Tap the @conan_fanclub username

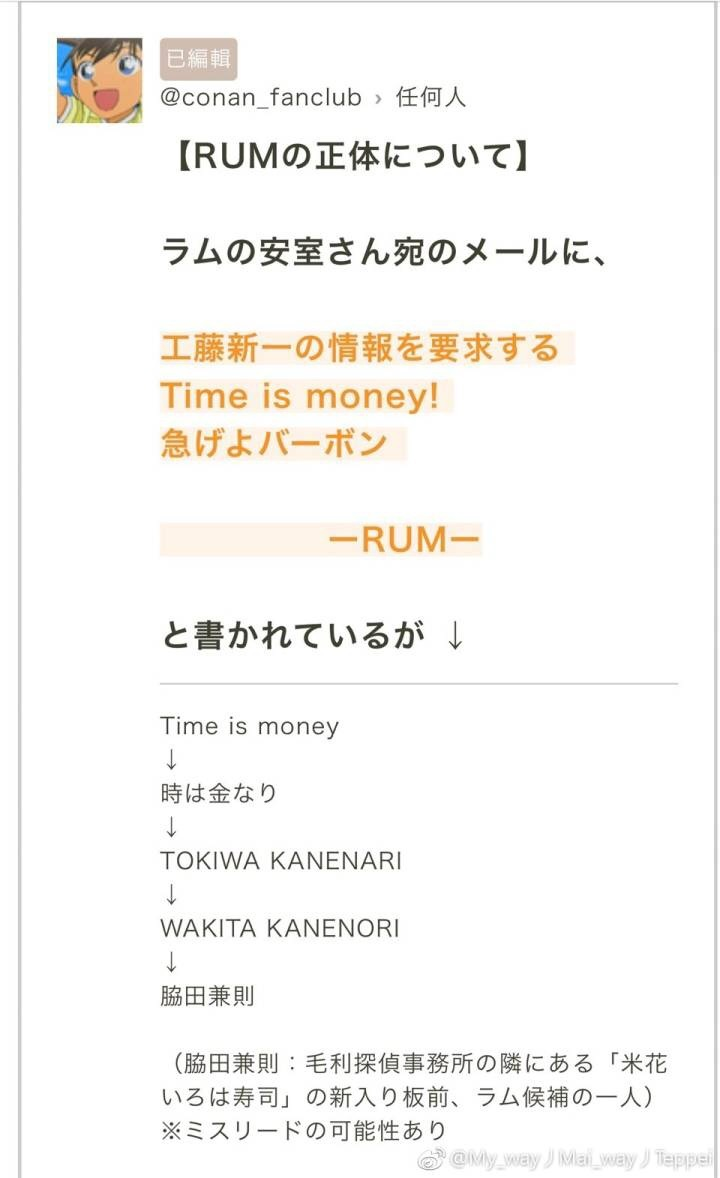click(260, 98)
